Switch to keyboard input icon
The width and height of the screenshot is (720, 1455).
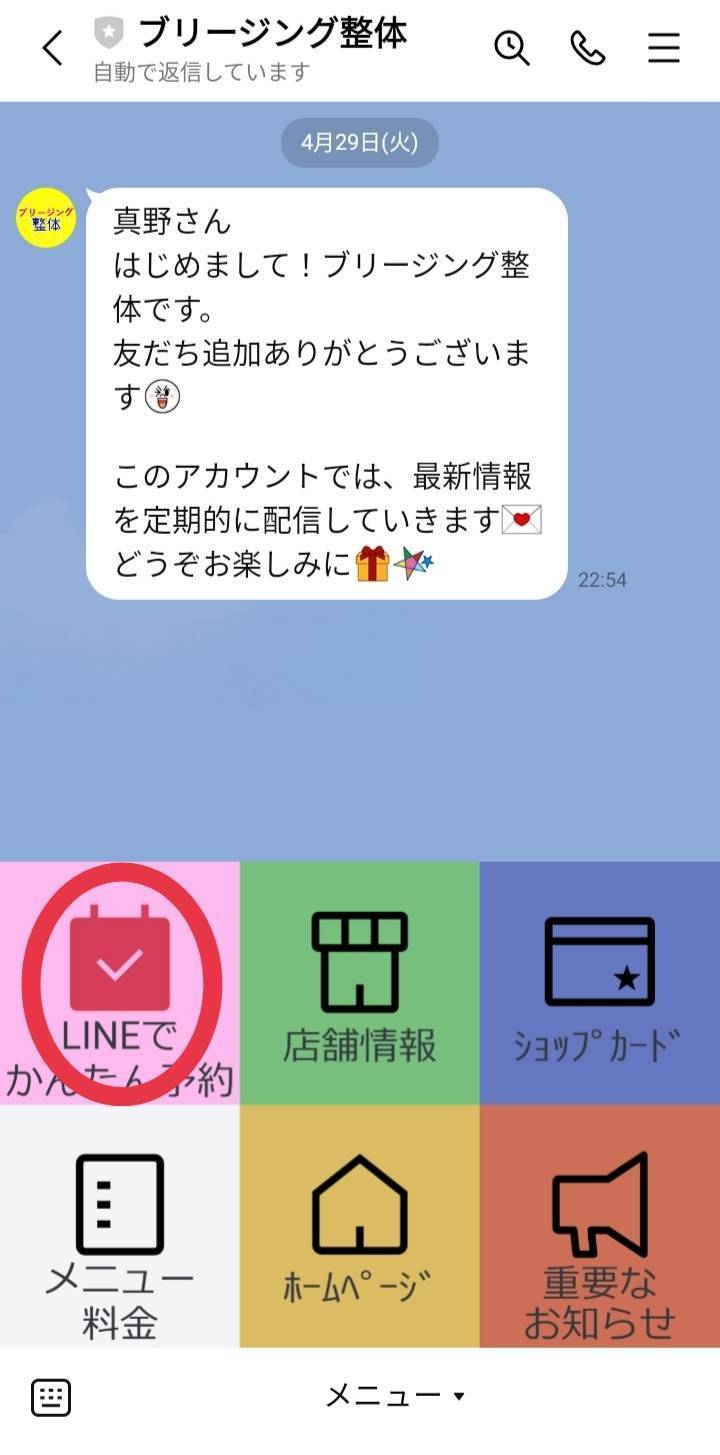click(x=51, y=1397)
